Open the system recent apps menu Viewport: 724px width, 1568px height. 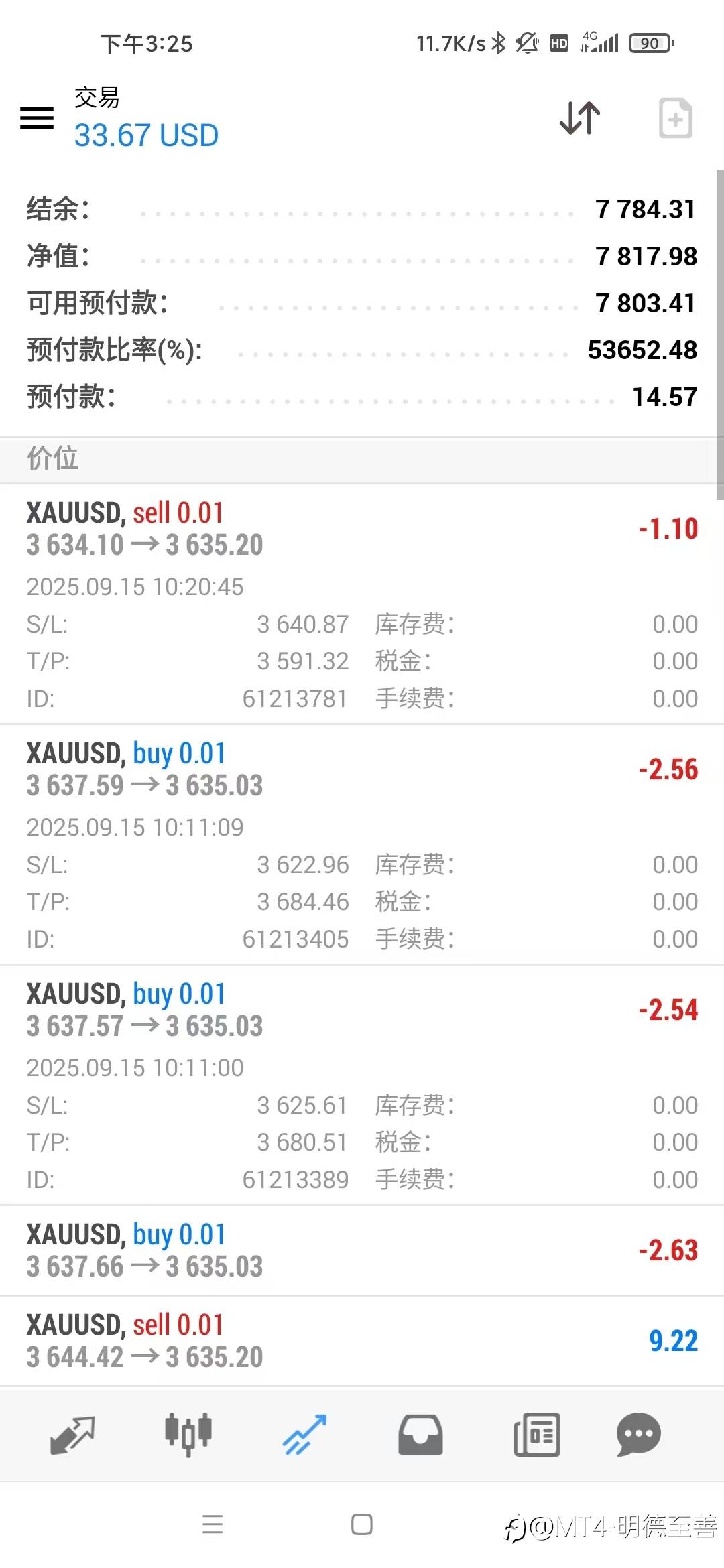[x=213, y=1524]
